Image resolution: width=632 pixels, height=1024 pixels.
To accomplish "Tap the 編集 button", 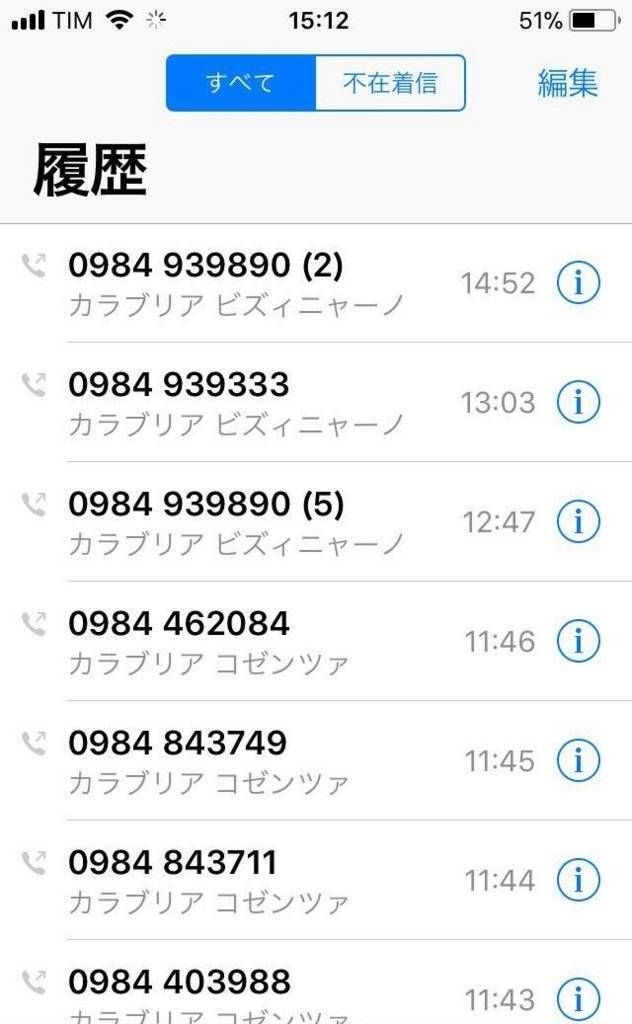I will pyautogui.click(x=567, y=83).
